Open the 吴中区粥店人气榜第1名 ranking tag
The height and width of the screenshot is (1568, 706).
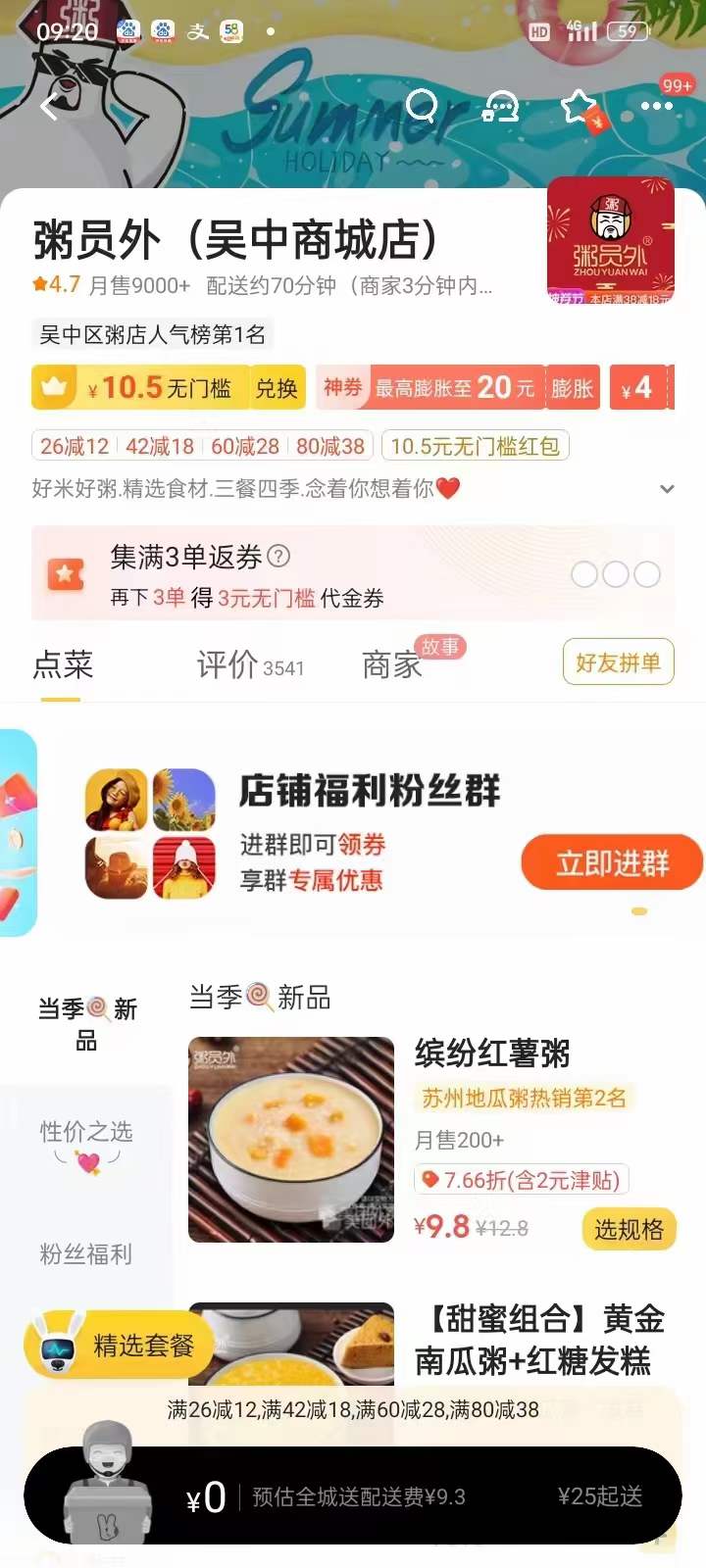[x=152, y=335]
